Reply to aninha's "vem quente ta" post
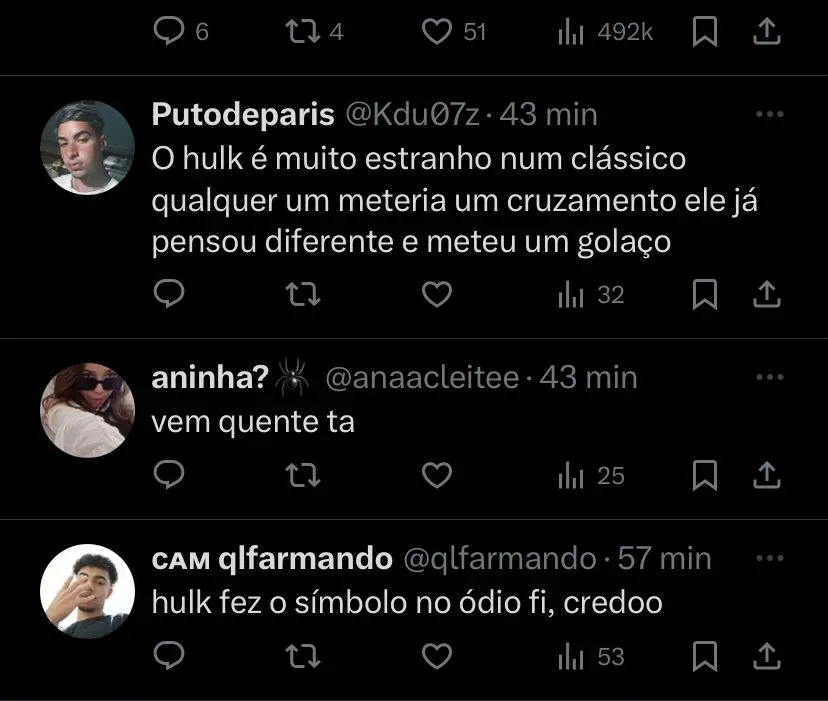828x701 pixels. [x=170, y=476]
